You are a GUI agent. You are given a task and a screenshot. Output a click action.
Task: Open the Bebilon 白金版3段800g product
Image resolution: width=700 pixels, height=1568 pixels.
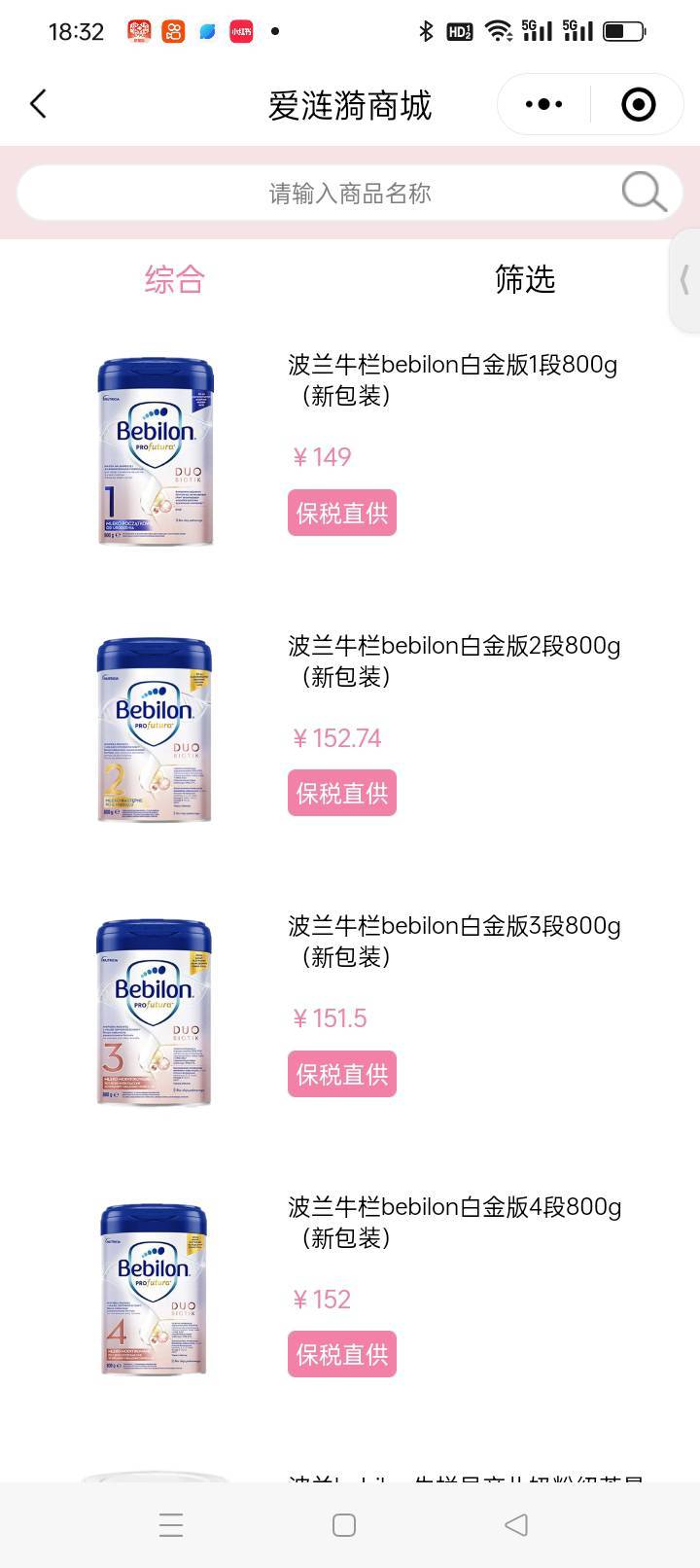350,1011
